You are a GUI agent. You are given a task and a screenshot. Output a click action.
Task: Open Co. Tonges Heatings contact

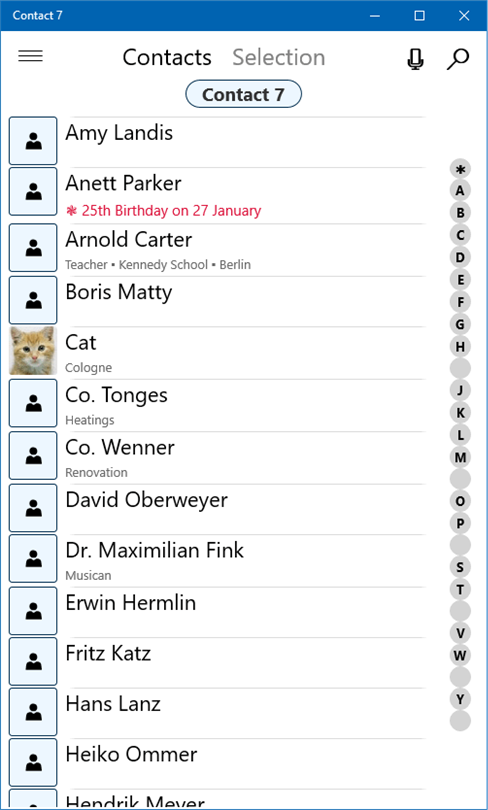click(217, 405)
